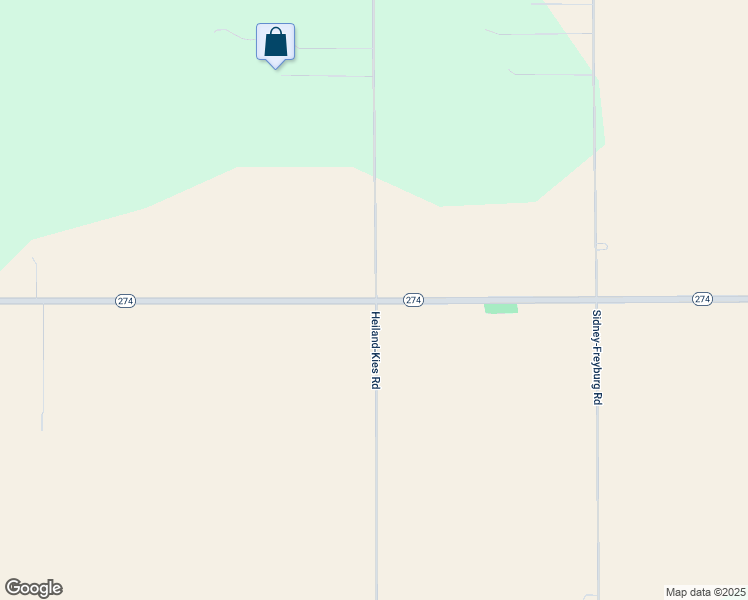The image size is (748, 600).
Task: Tap the shopping bag map marker
Action: (275, 45)
